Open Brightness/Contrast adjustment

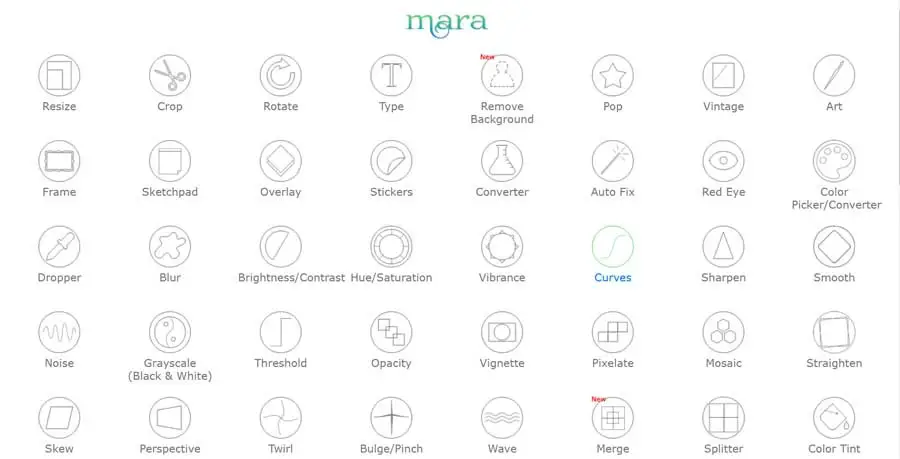coord(281,246)
